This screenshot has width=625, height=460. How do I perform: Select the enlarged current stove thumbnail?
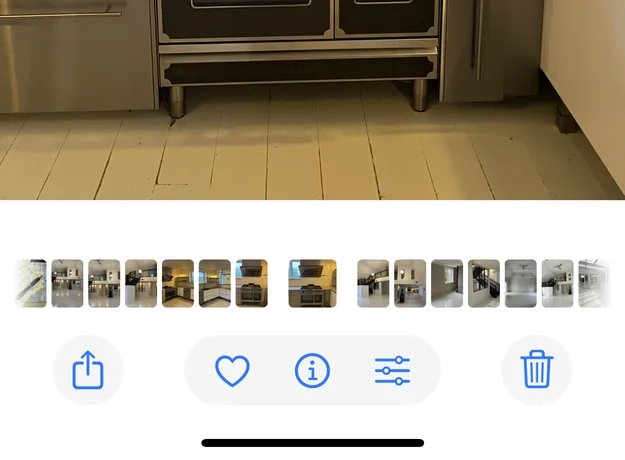312,283
